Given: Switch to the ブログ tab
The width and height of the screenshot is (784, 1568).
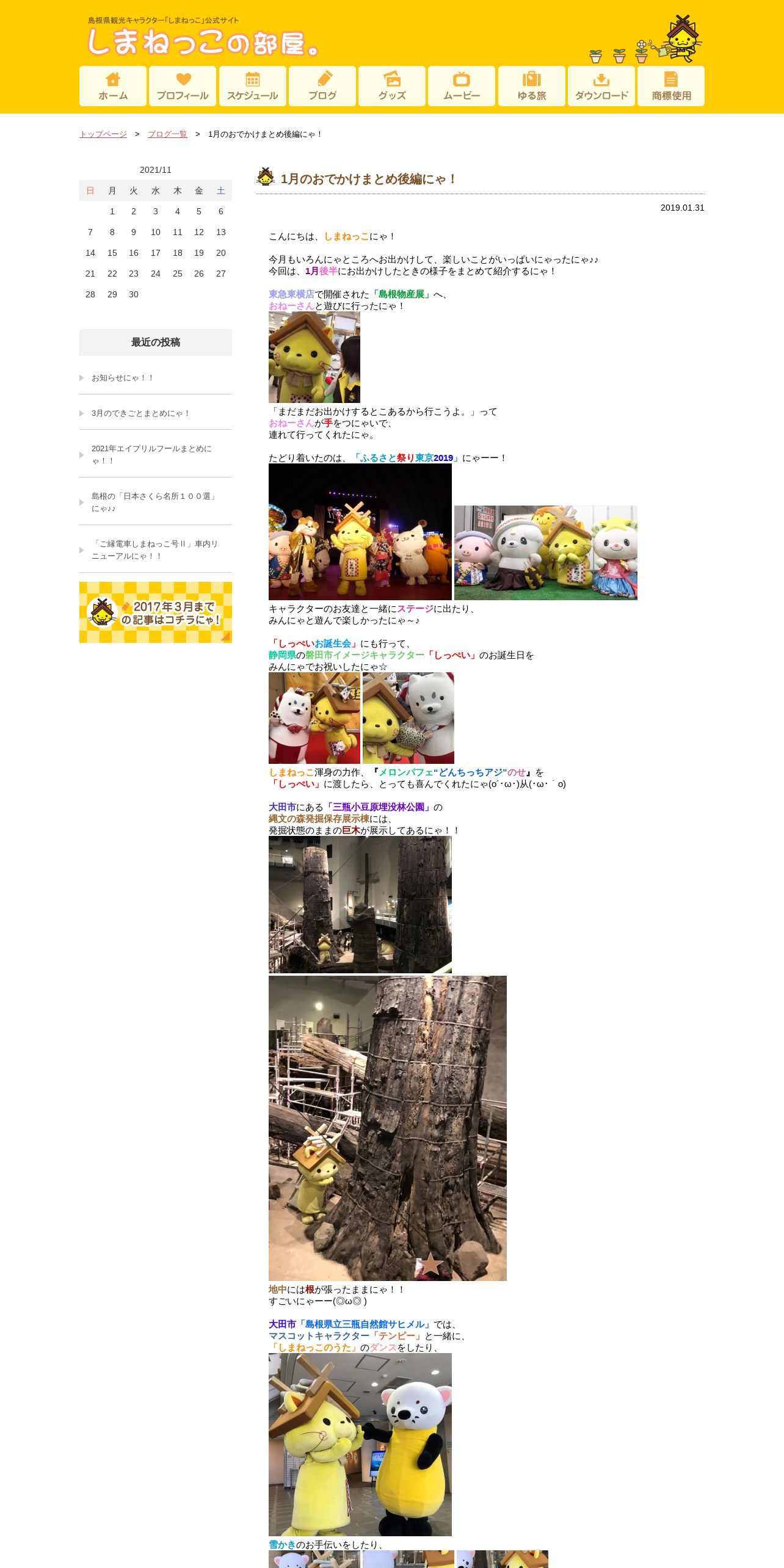Looking at the screenshot, I should [x=322, y=86].
